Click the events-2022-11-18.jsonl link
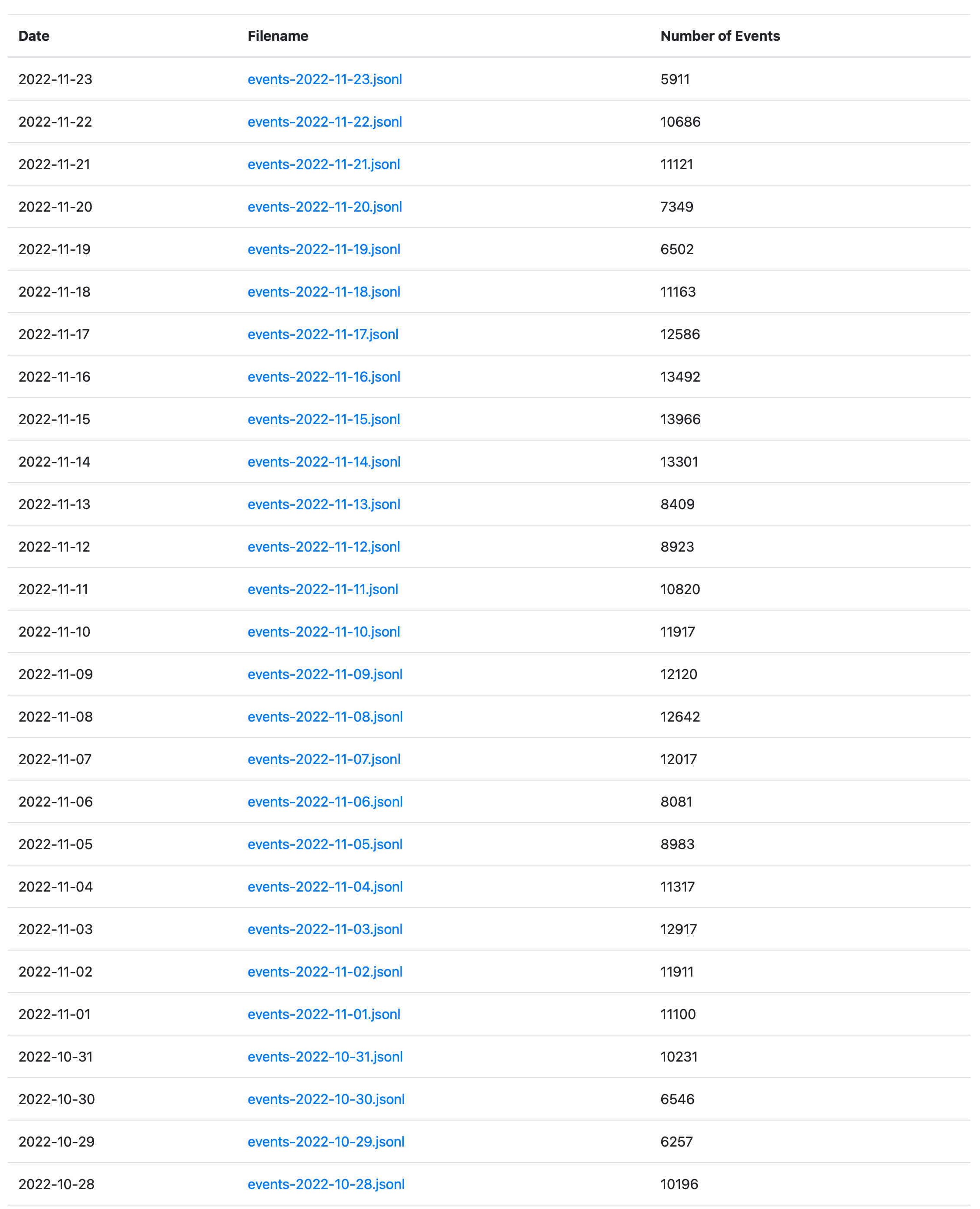The height and width of the screenshot is (1209, 980). [324, 292]
